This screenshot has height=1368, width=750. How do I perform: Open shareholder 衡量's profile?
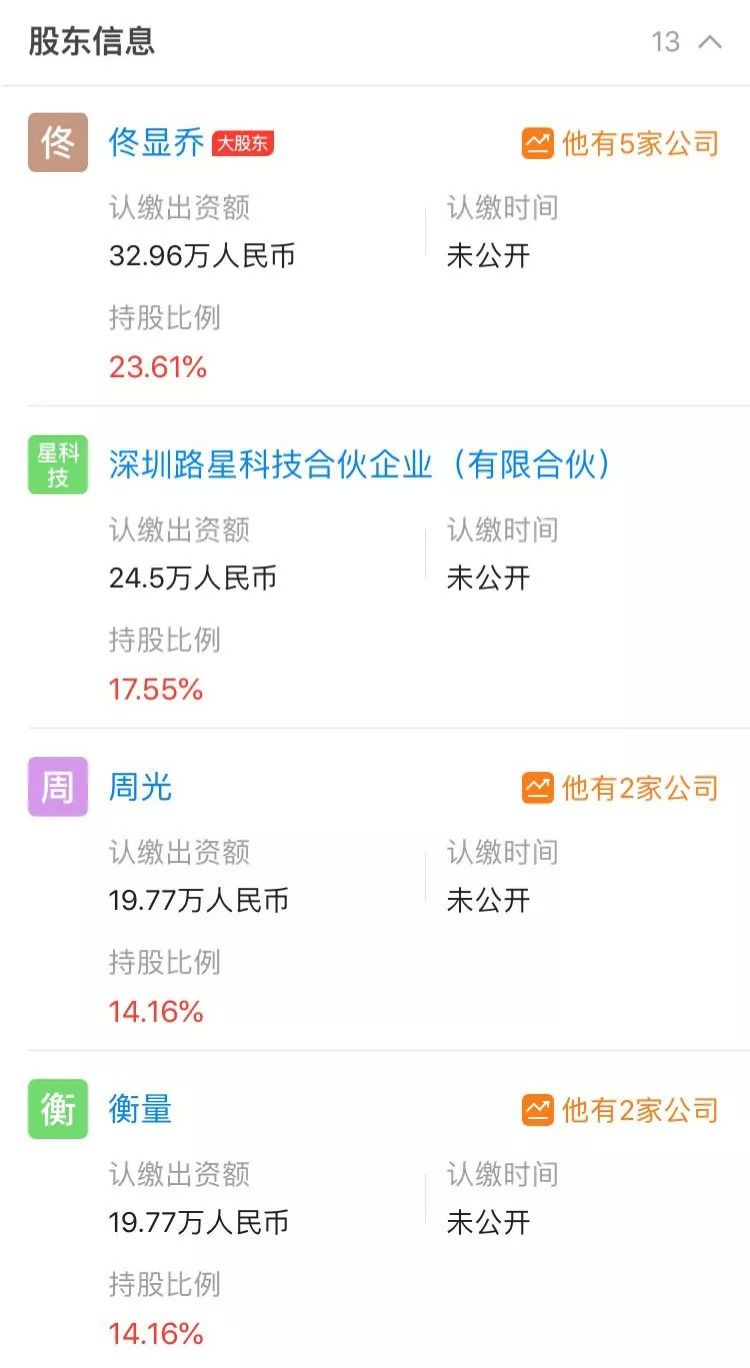click(x=140, y=1110)
